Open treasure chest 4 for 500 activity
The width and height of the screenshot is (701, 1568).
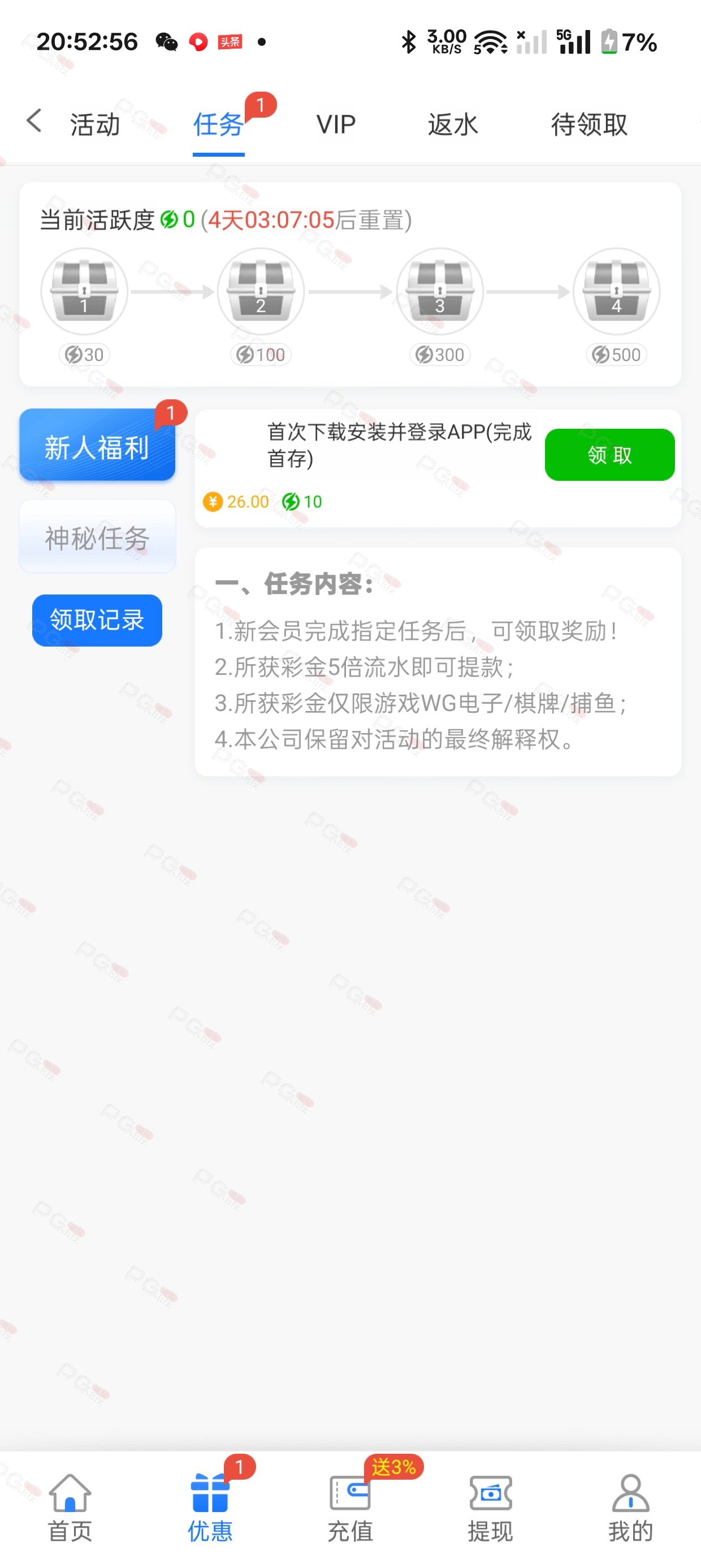point(616,291)
